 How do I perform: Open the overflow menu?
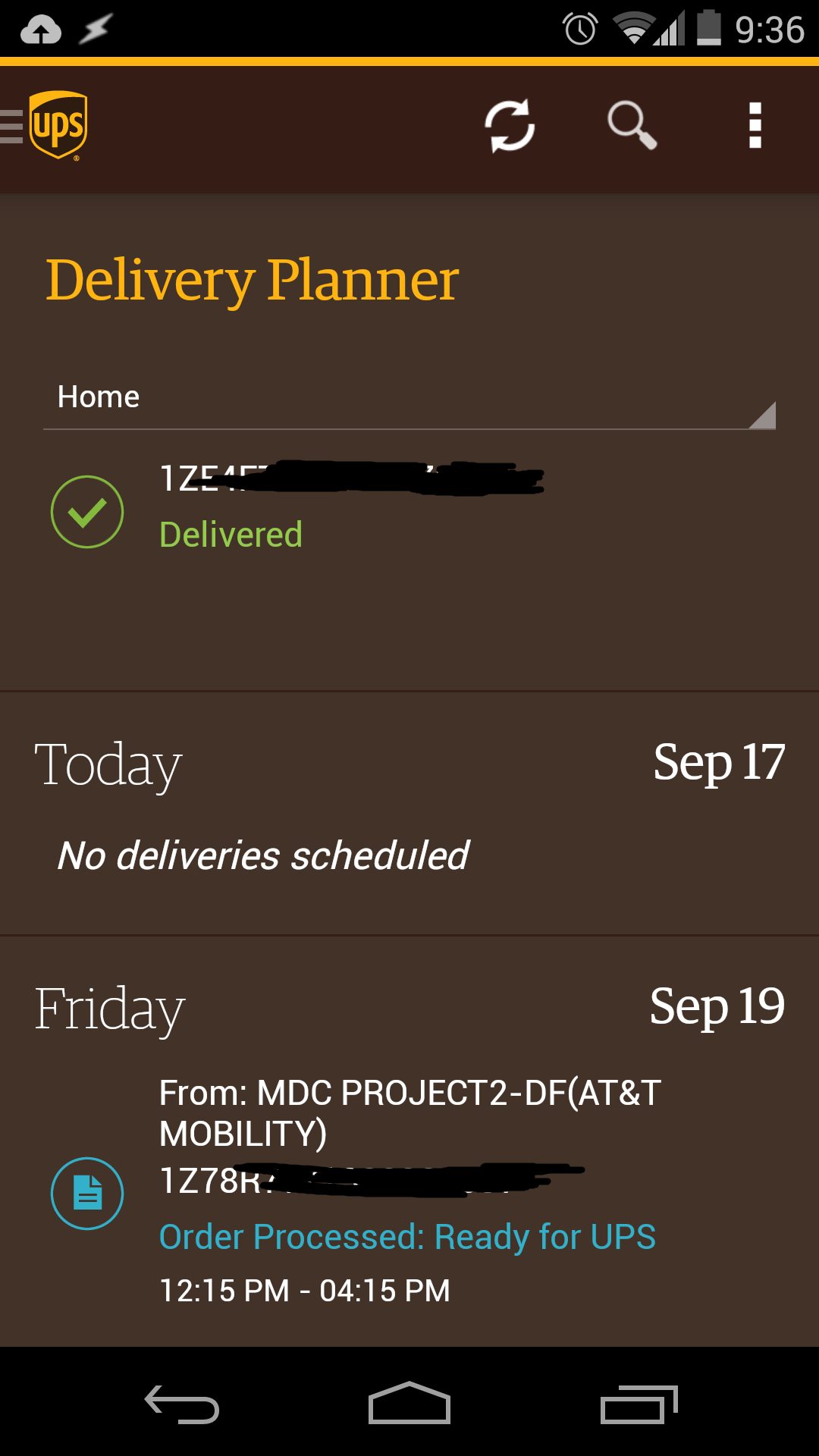click(755, 126)
